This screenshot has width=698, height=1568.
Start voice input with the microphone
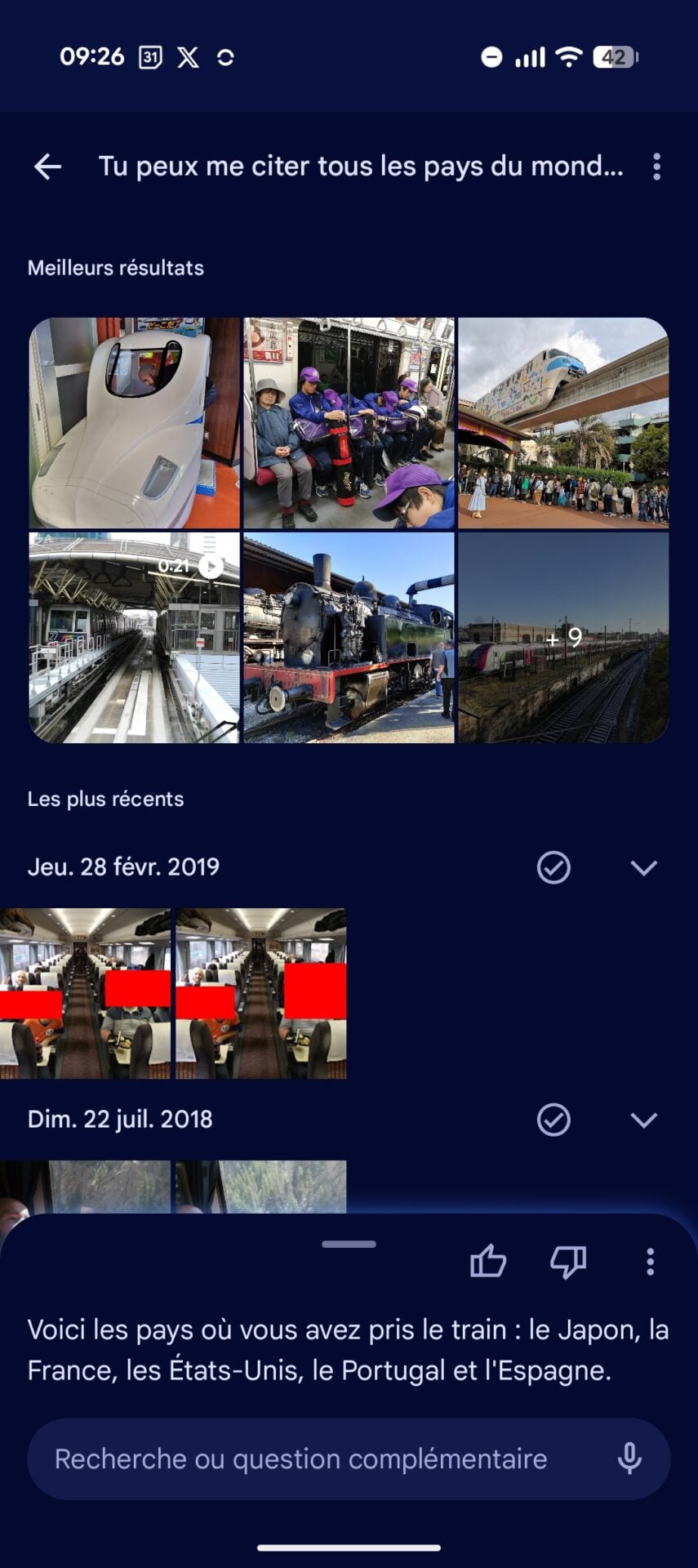[x=629, y=1459]
